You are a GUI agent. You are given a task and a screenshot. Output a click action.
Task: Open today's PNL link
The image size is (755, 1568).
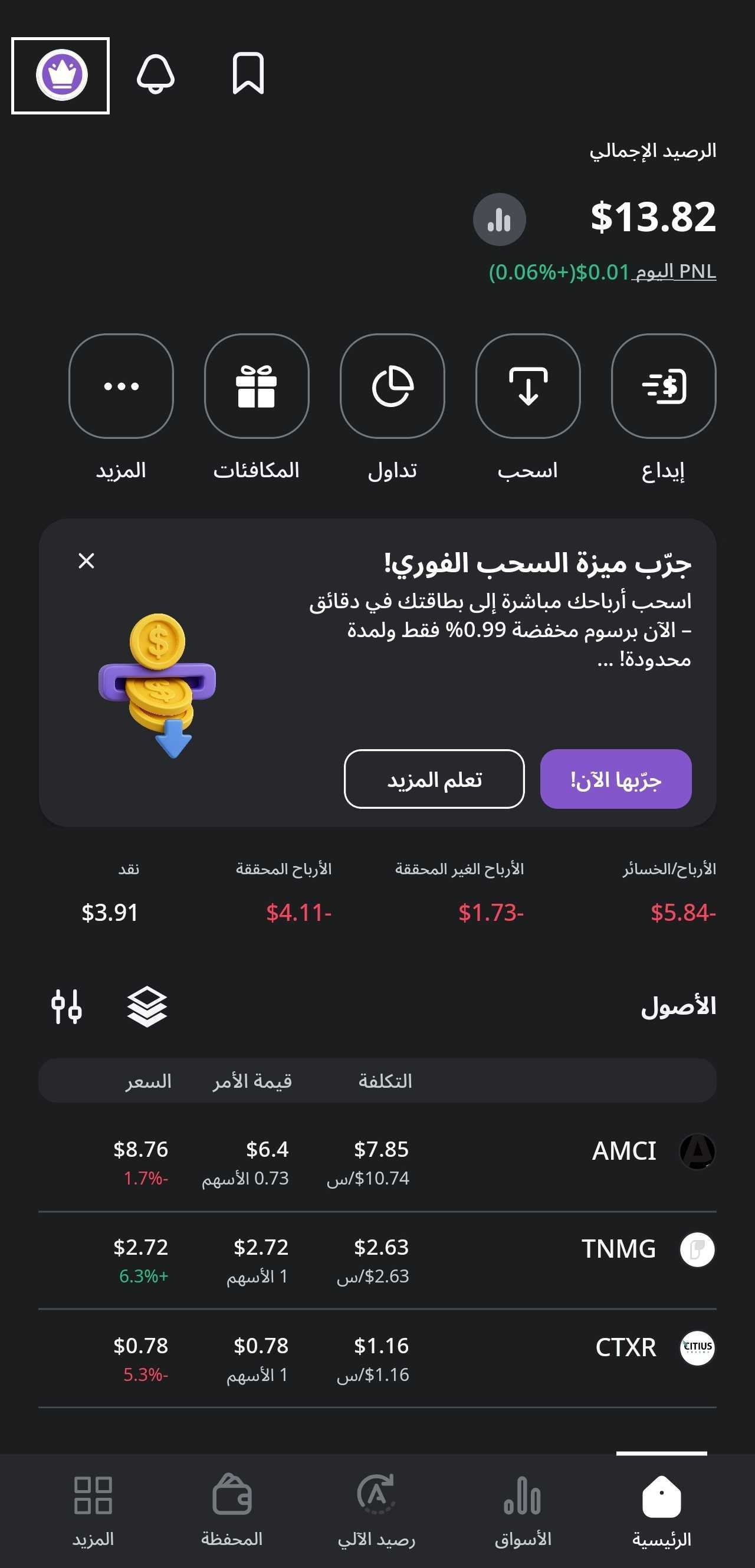[x=674, y=271]
